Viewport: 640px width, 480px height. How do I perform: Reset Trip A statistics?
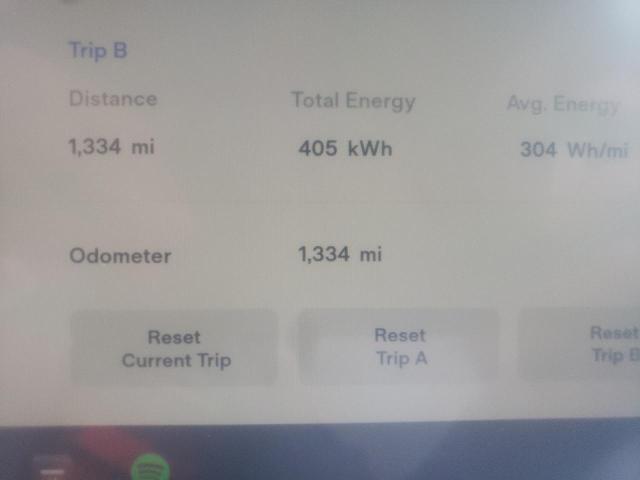coord(399,347)
